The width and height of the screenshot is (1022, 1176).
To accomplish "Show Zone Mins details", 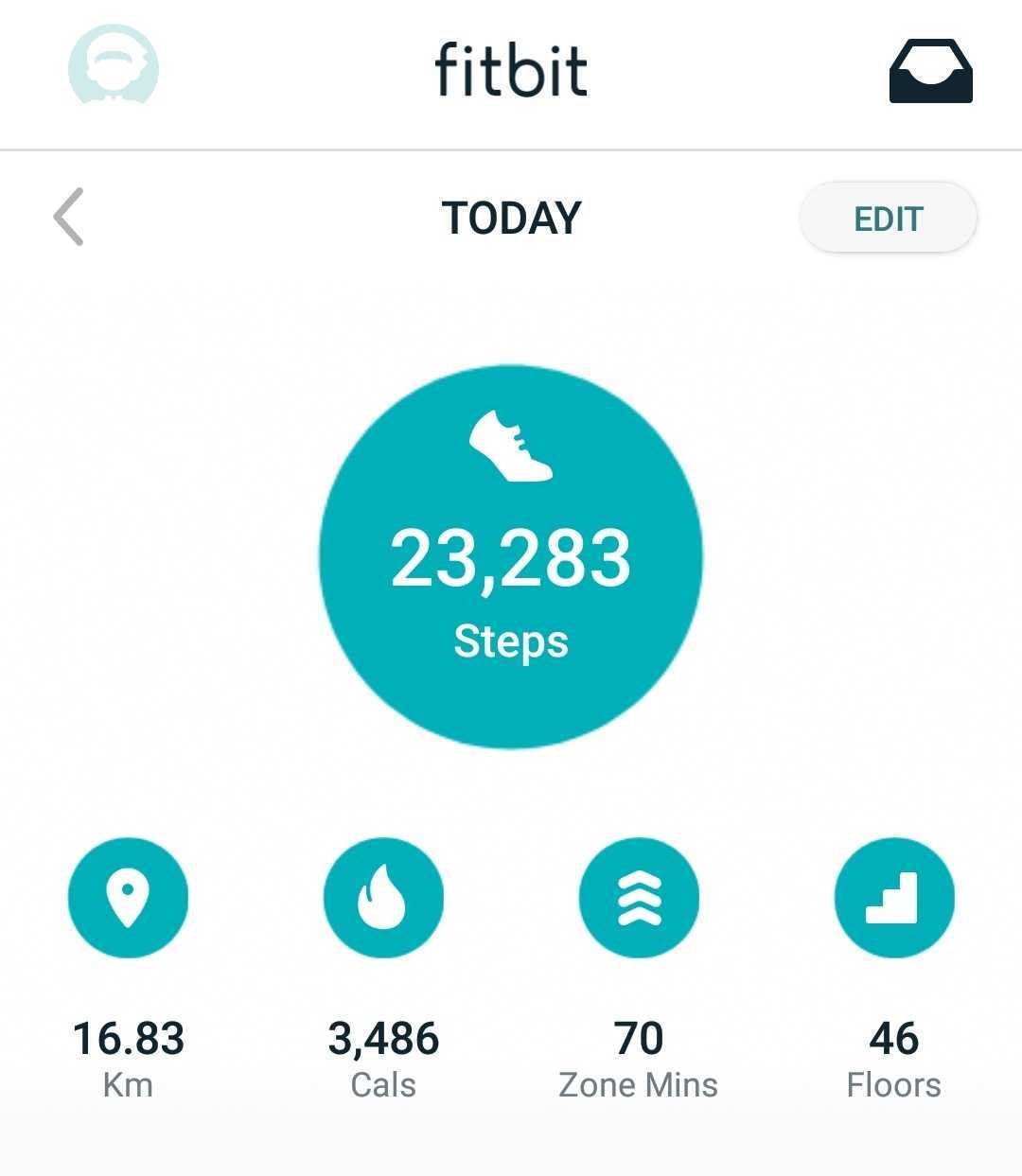I will (x=639, y=898).
